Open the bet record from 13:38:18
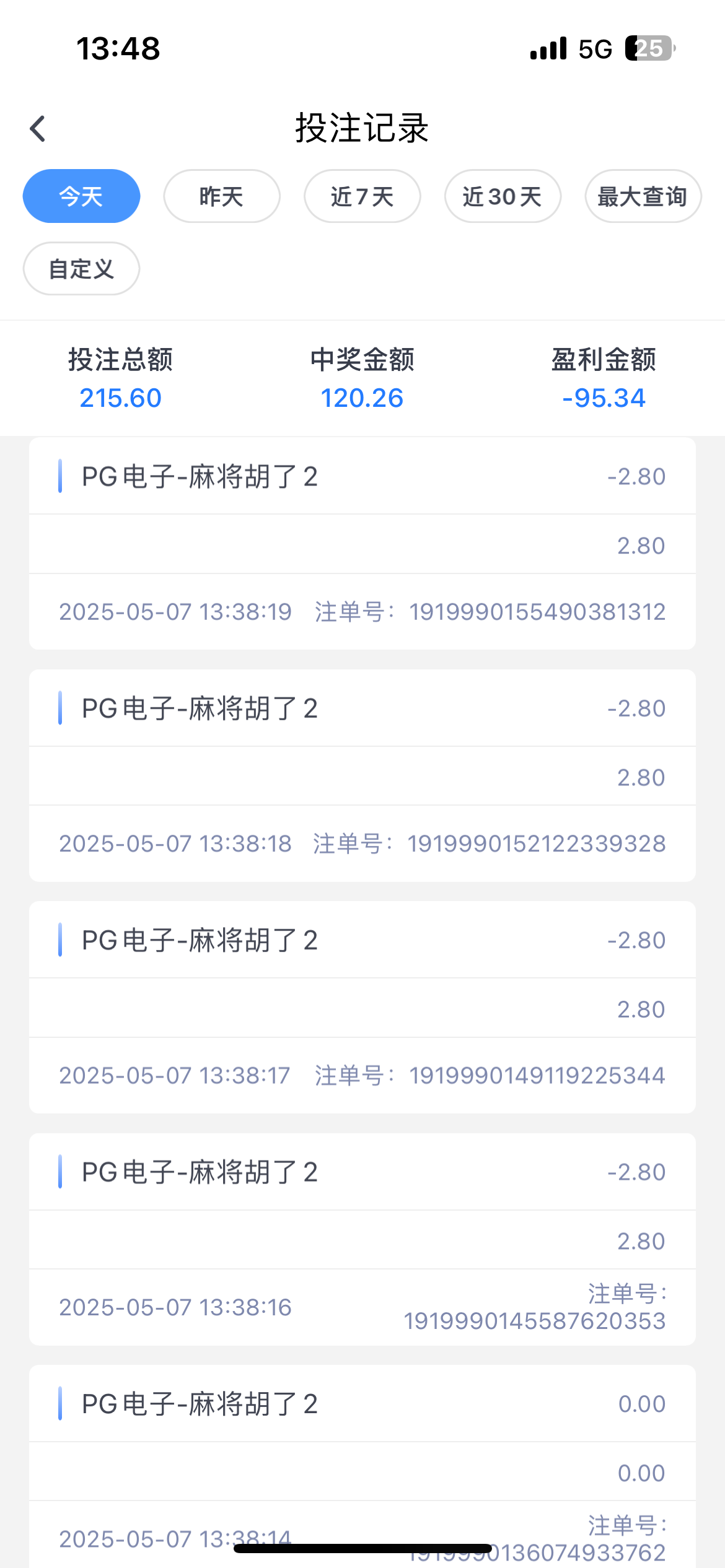This screenshot has width=725, height=1568. pos(362,775)
